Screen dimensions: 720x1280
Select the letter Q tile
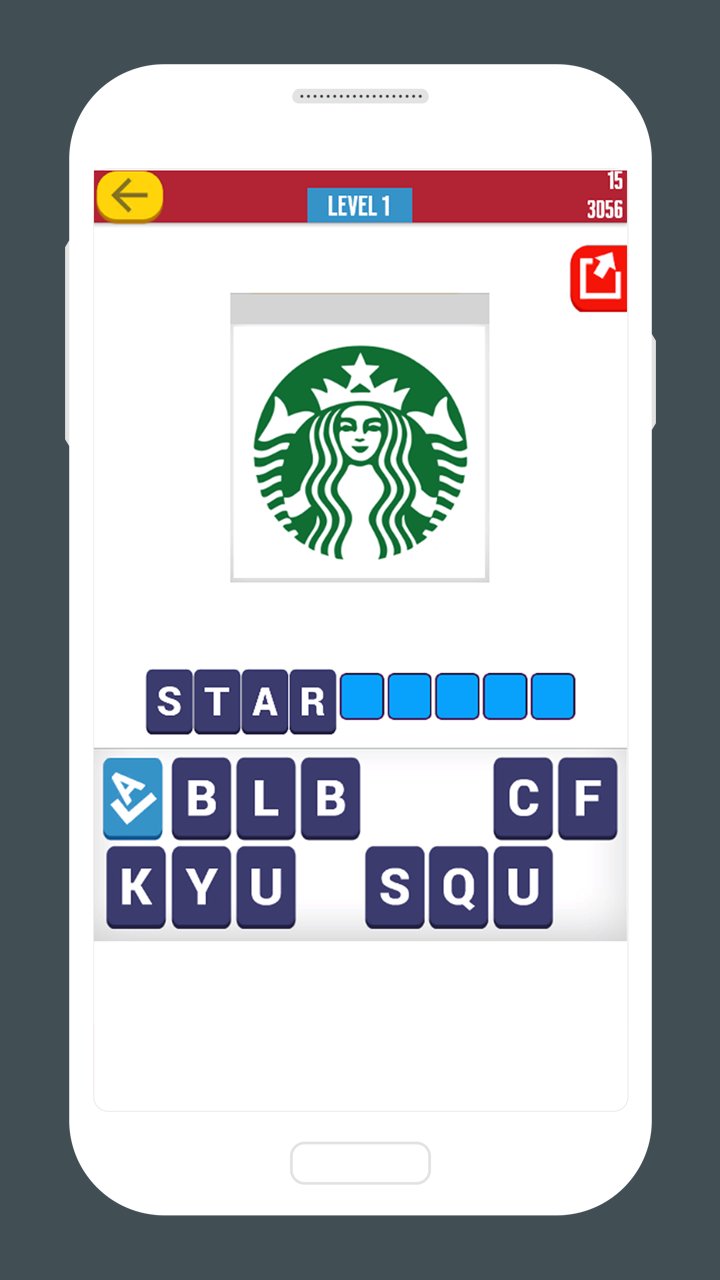(458, 886)
